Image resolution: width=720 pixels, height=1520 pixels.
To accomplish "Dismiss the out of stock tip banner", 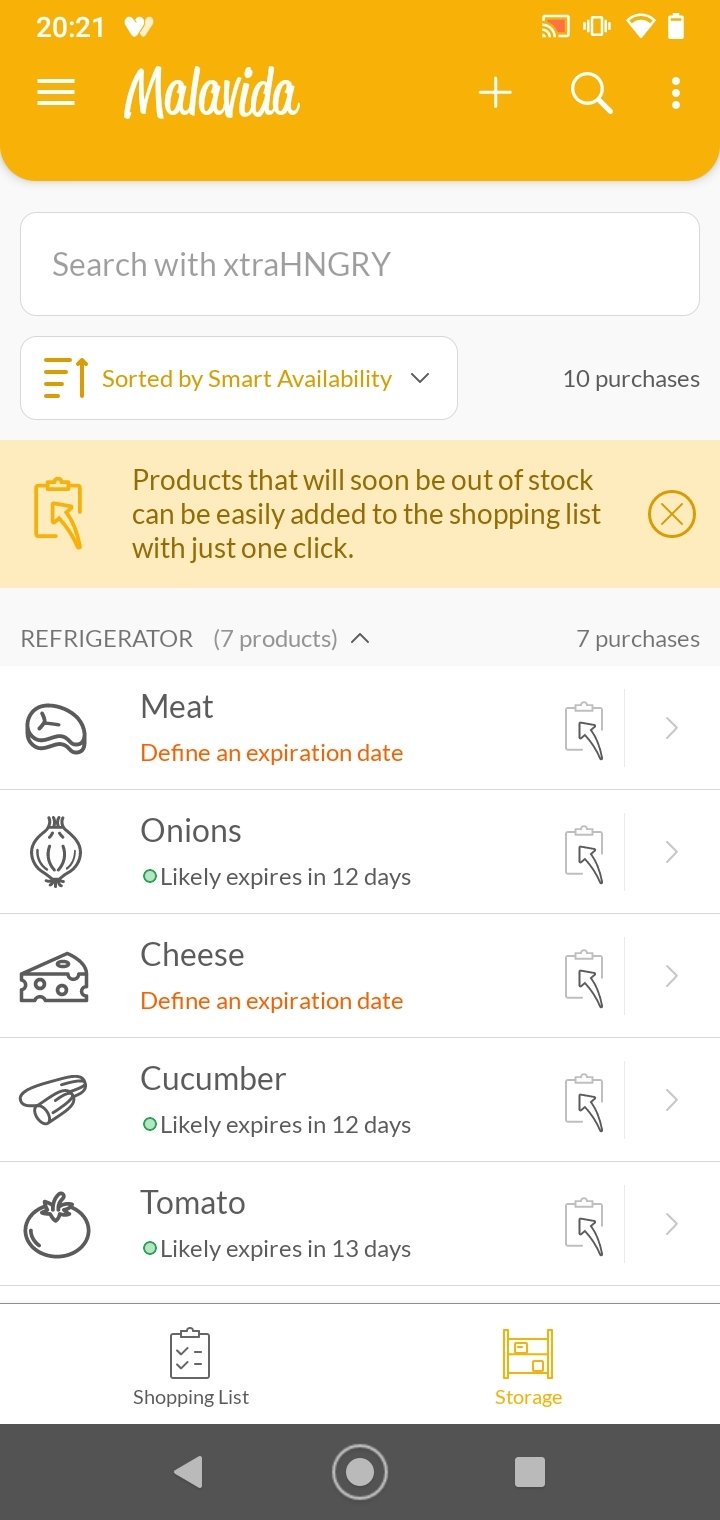I will [672, 514].
